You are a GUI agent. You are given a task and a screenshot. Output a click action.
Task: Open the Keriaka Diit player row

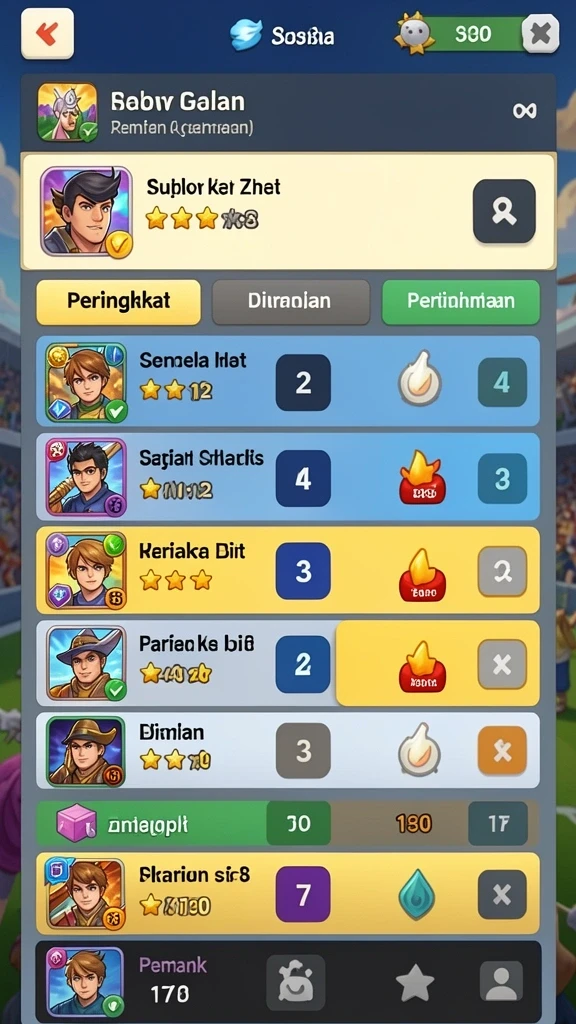click(x=288, y=571)
